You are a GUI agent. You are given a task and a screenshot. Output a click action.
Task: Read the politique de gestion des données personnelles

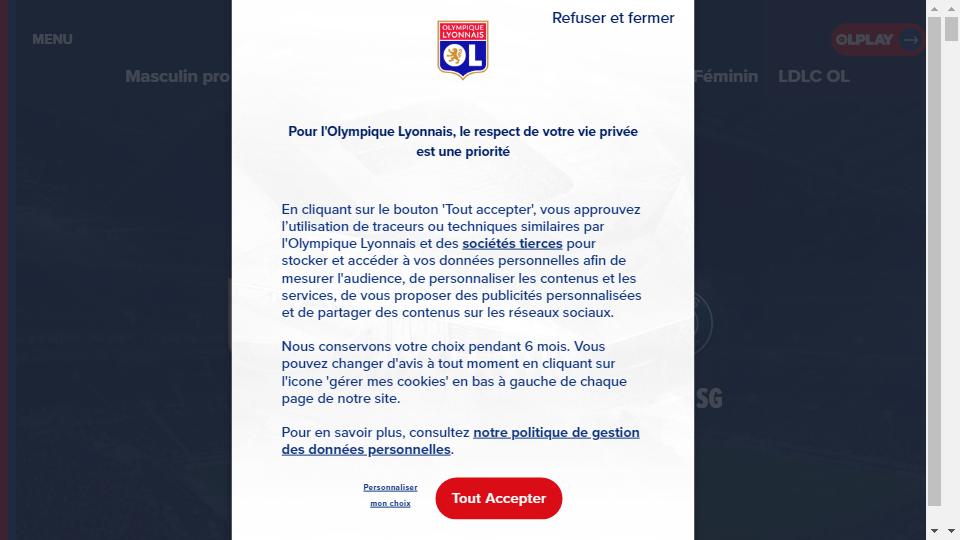pos(555,433)
